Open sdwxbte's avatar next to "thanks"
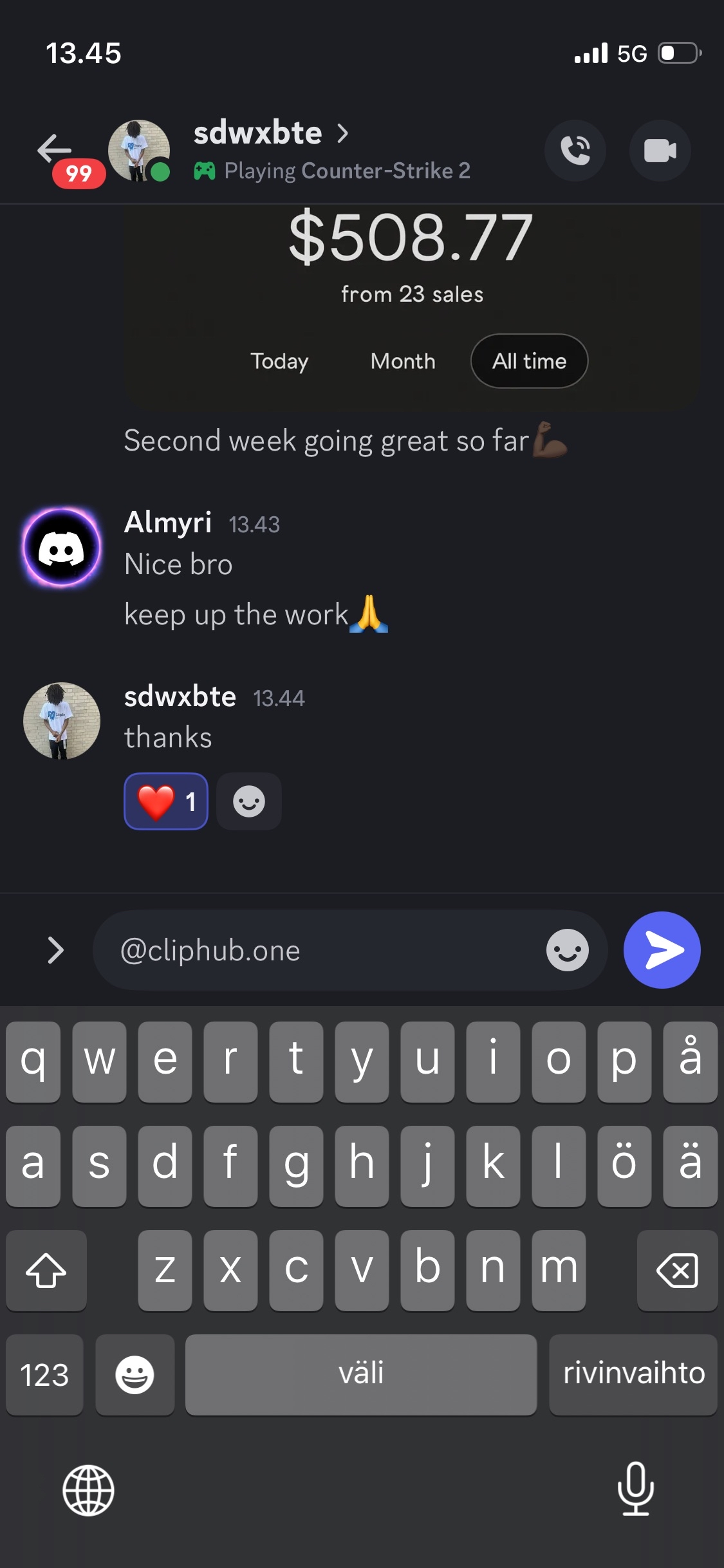Screen dimensions: 724x1568 [62, 720]
